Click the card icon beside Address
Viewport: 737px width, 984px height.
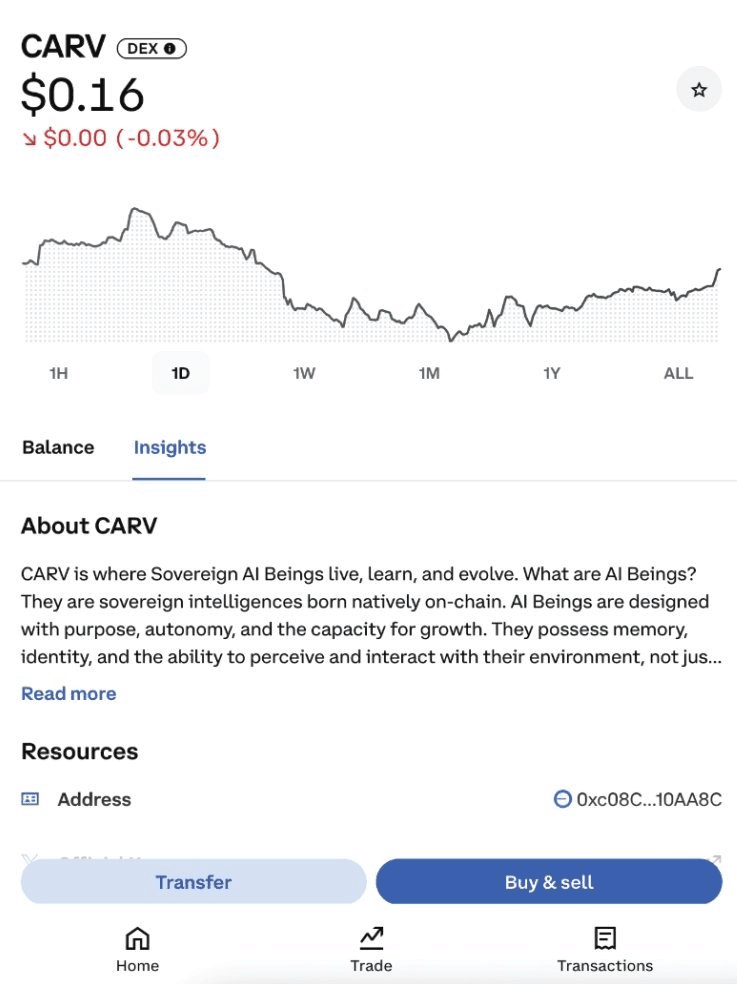coord(30,799)
